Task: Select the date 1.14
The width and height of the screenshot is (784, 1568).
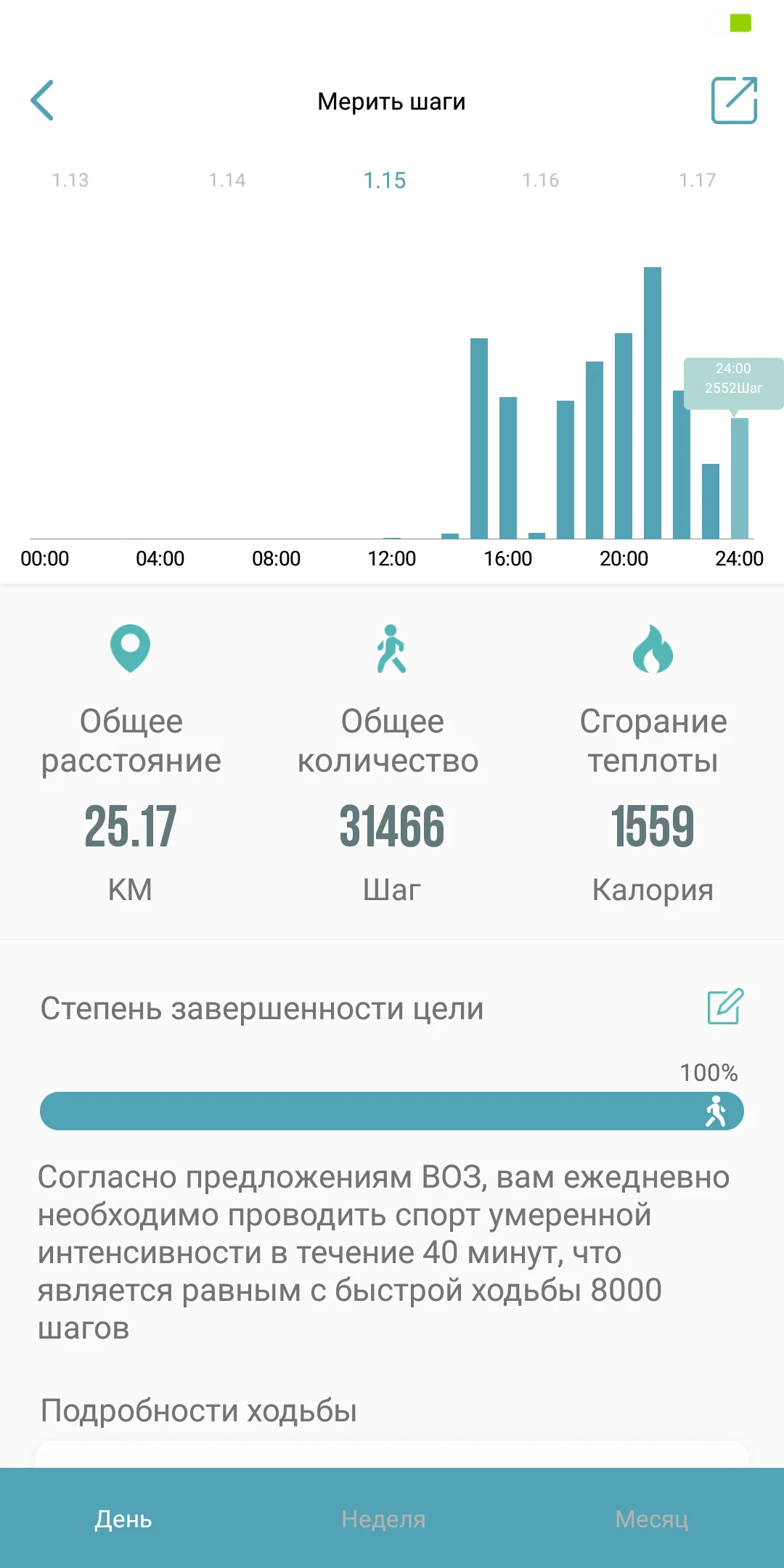Action: (x=227, y=180)
